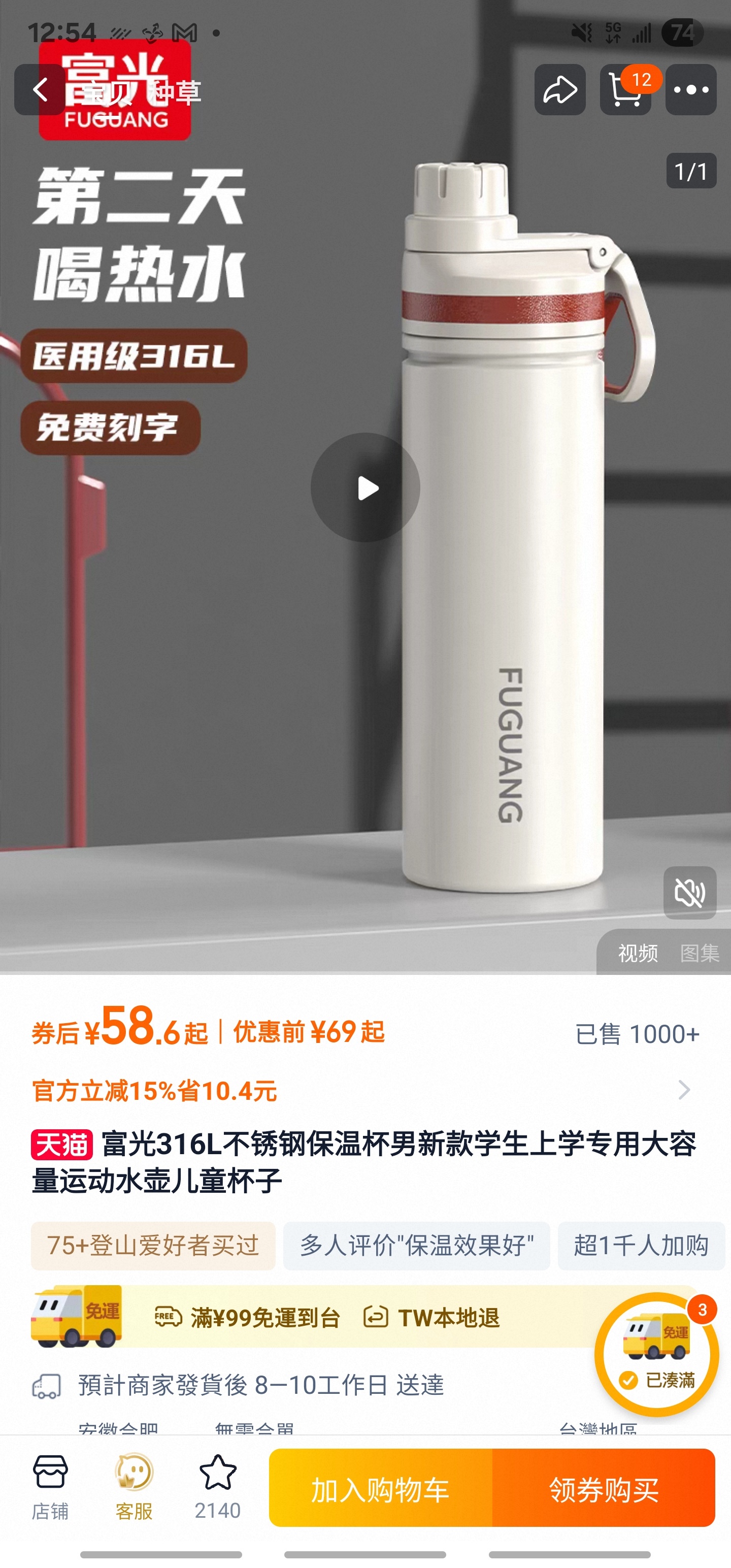Switch to the 图集 gallery tab
This screenshot has height=1568, width=731.
click(700, 953)
